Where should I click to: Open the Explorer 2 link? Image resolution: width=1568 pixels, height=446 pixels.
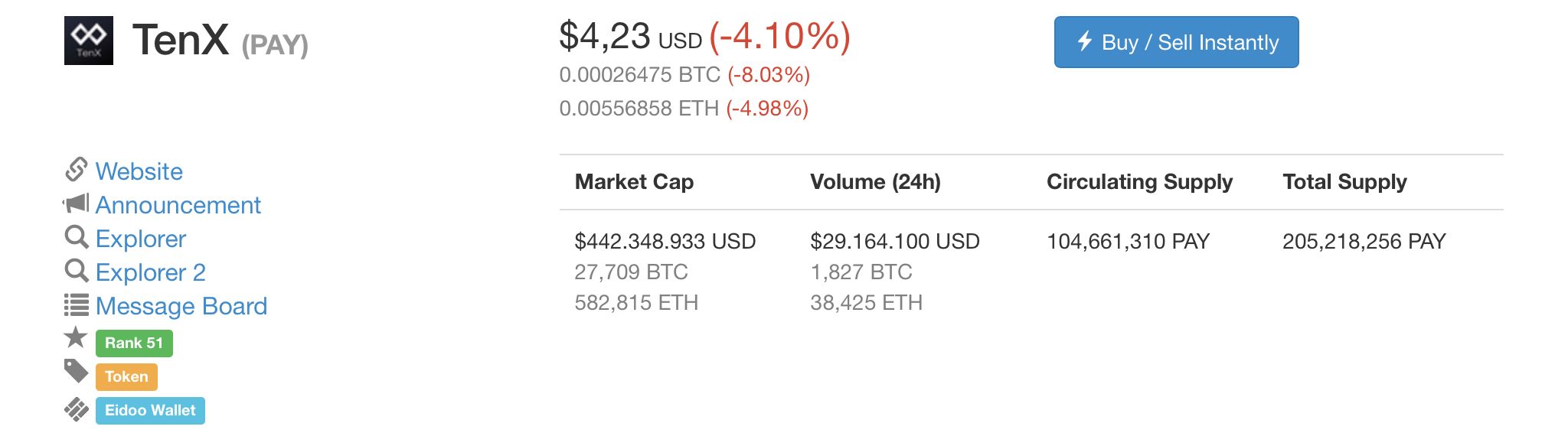click(150, 272)
